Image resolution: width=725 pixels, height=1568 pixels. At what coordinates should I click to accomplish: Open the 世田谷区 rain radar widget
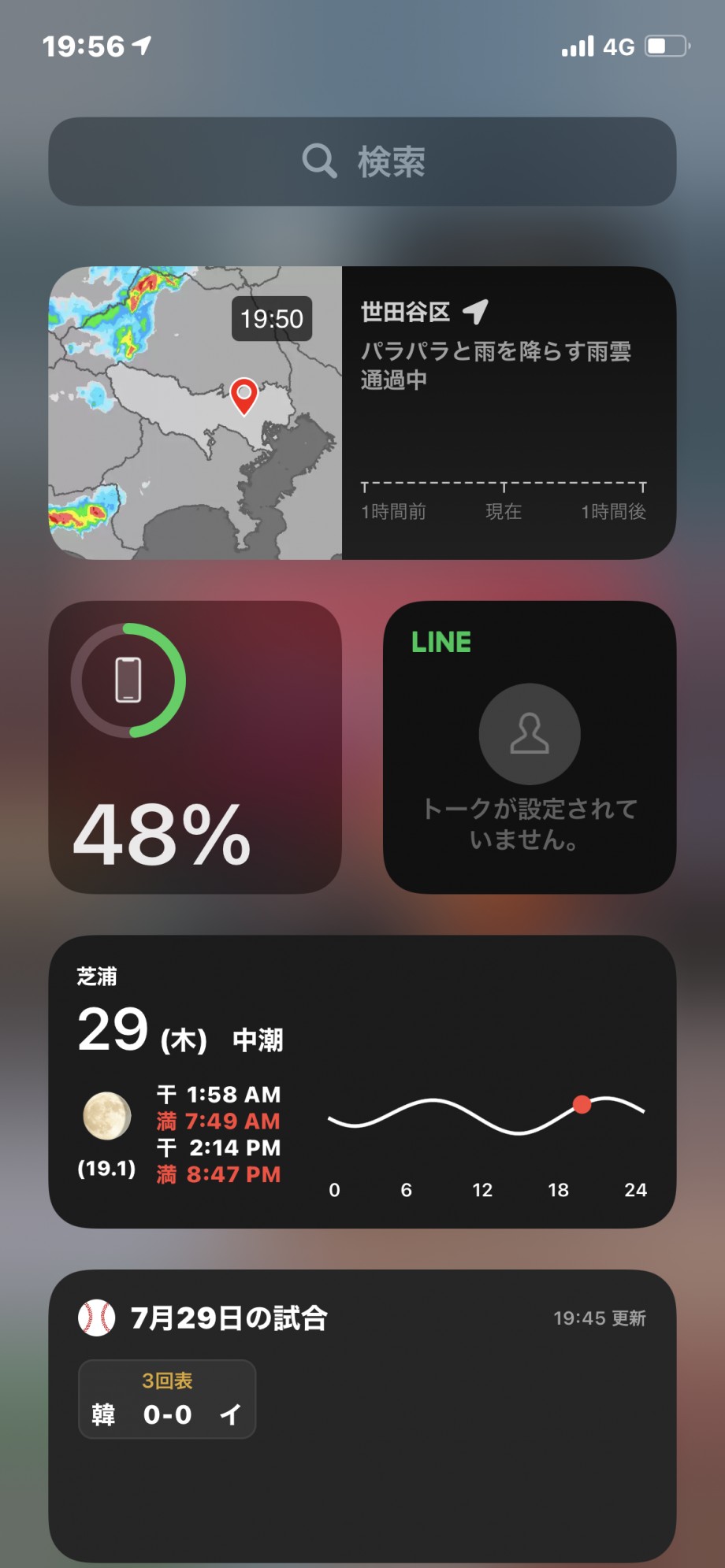tap(362, 413)
